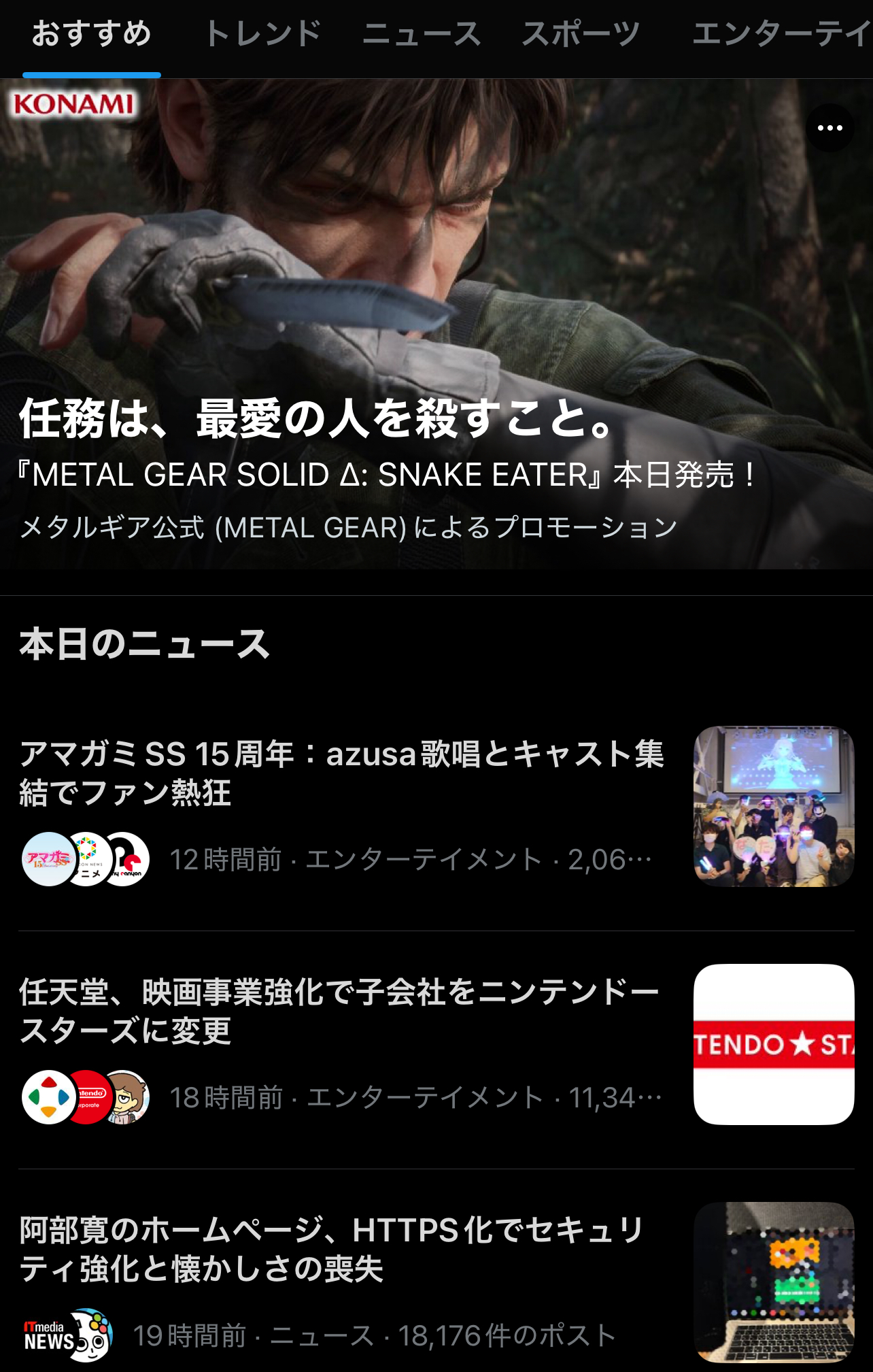Viewport: 873px width, 1372px height.
Task: Open the アマガミSS 15周年 news story
Action: click(x=340, y=773)
